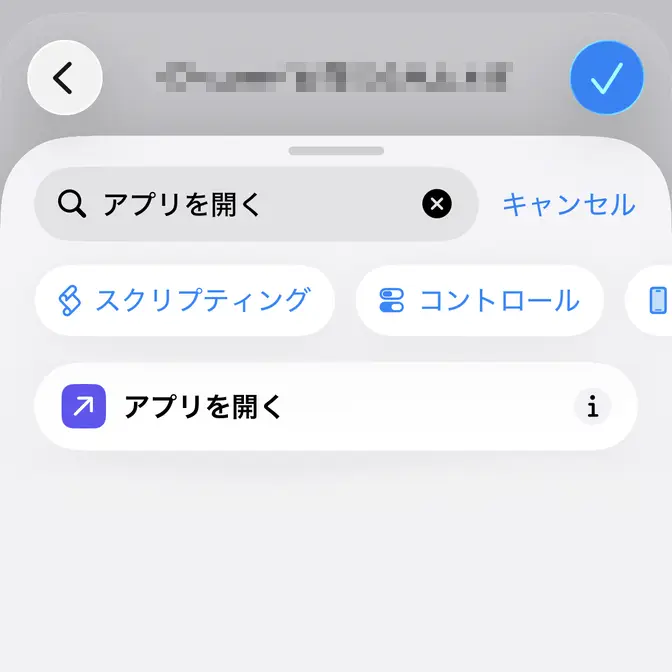Add the アプリを開く action
Screen dimensions: 672x672
pyautogui.click(x=300, y=407)
